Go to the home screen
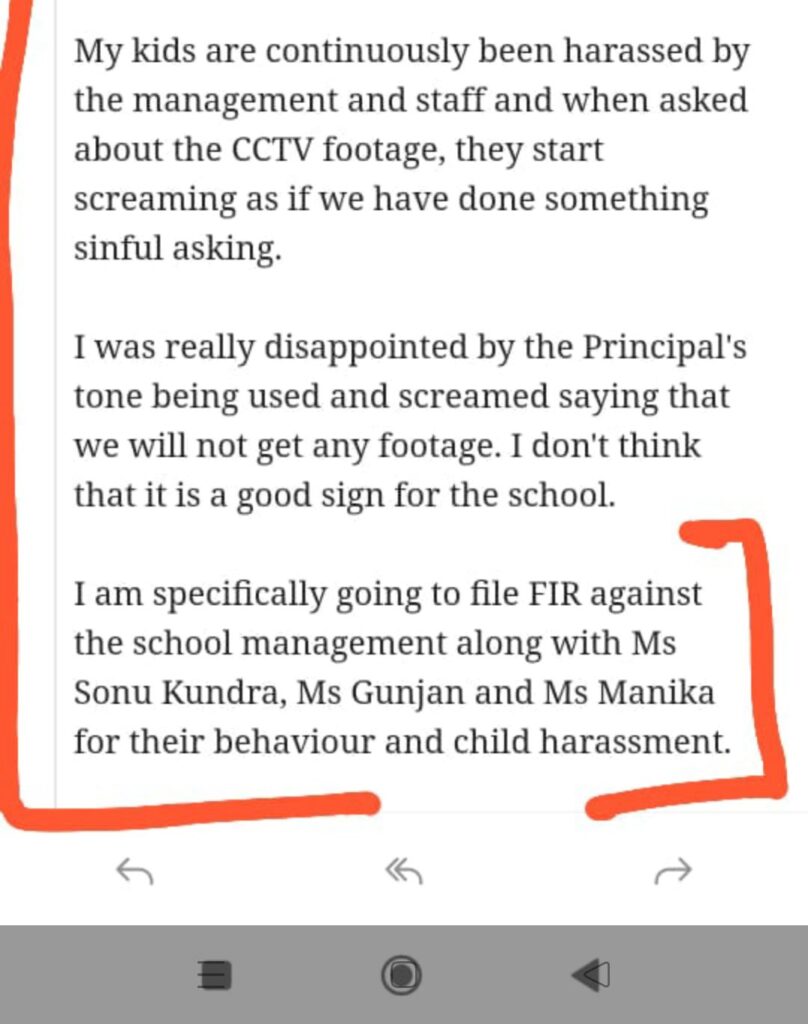808x1024 pixels. [x=401, y=974]
